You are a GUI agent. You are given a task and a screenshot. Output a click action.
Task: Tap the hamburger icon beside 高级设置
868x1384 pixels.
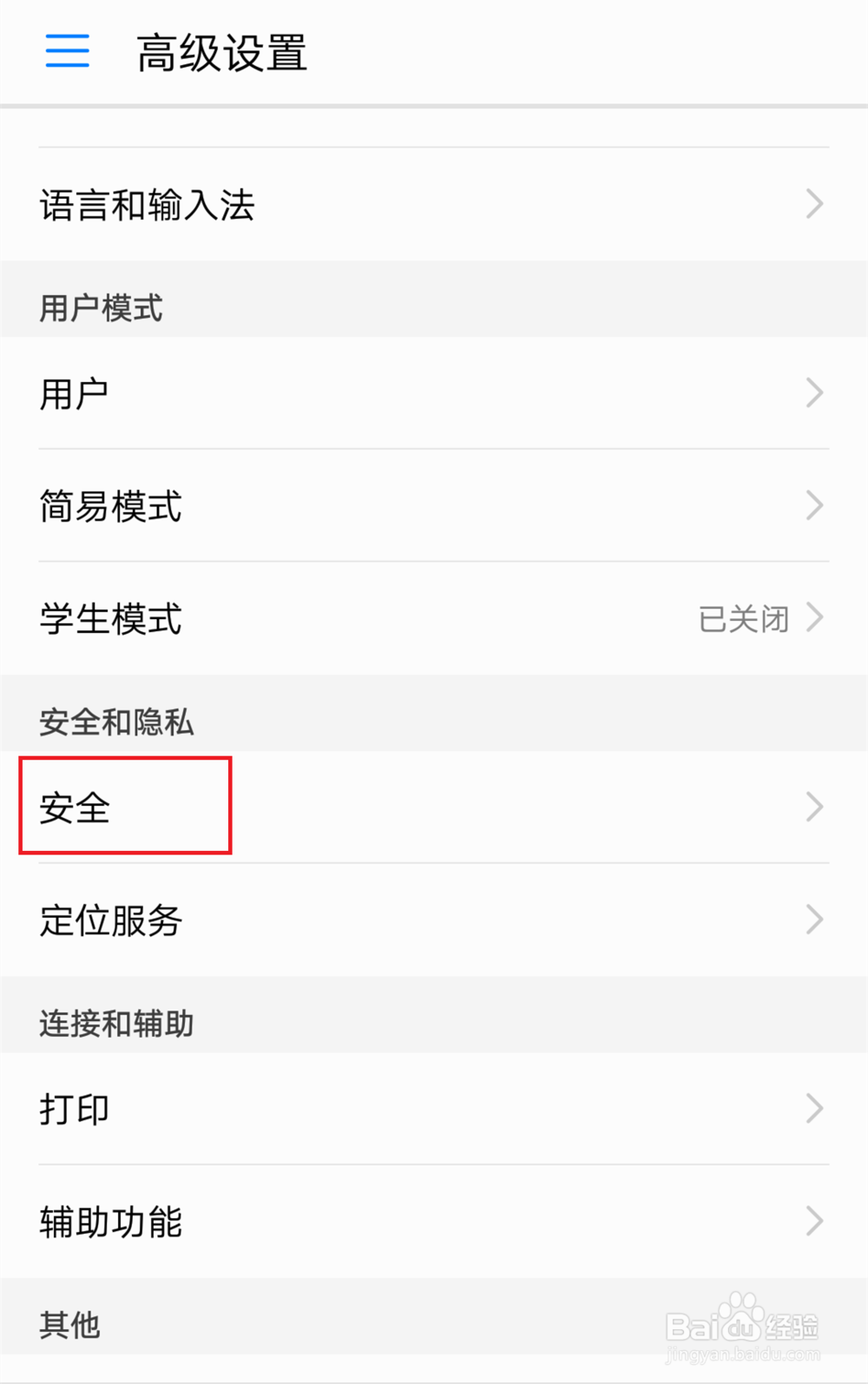click(67, 52)
